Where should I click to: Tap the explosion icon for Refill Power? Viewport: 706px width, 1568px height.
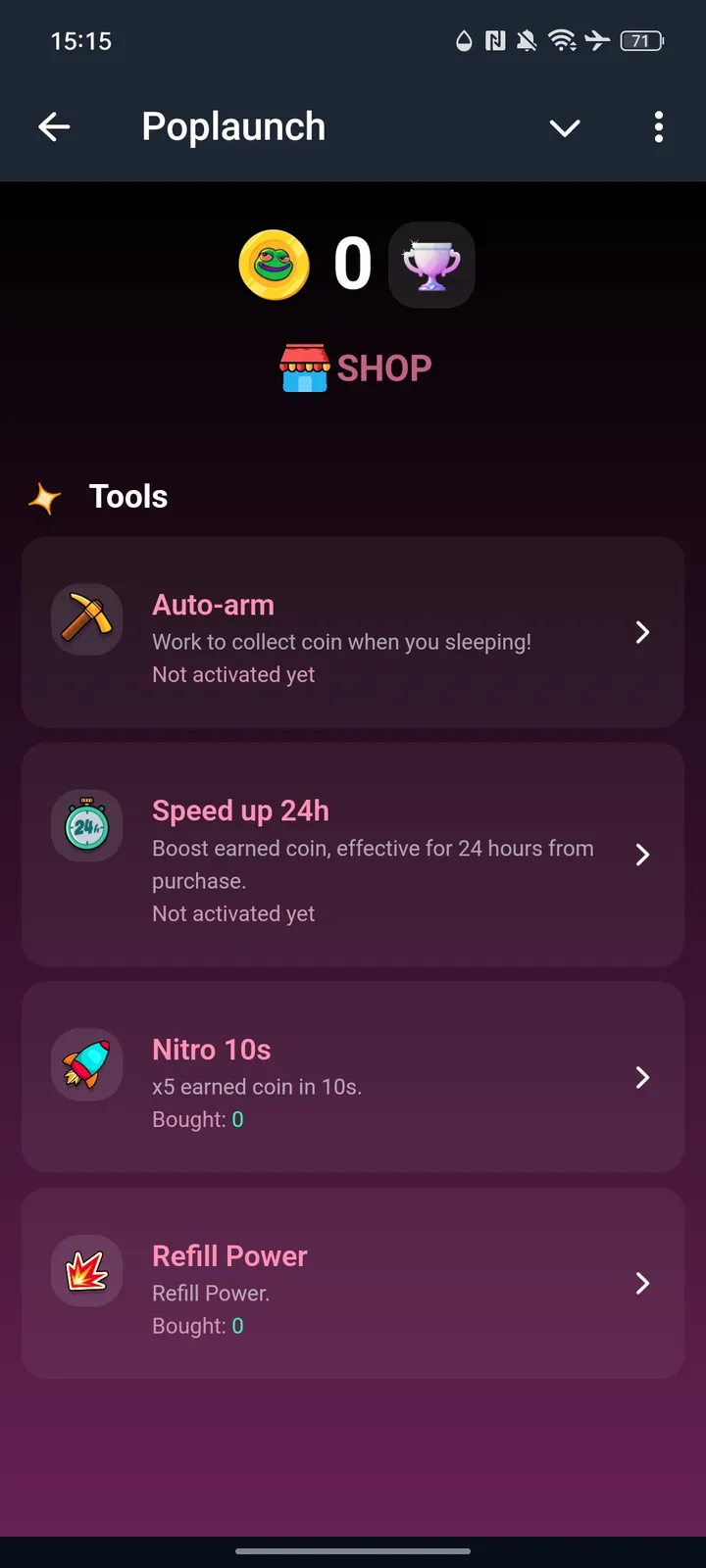86,1270
